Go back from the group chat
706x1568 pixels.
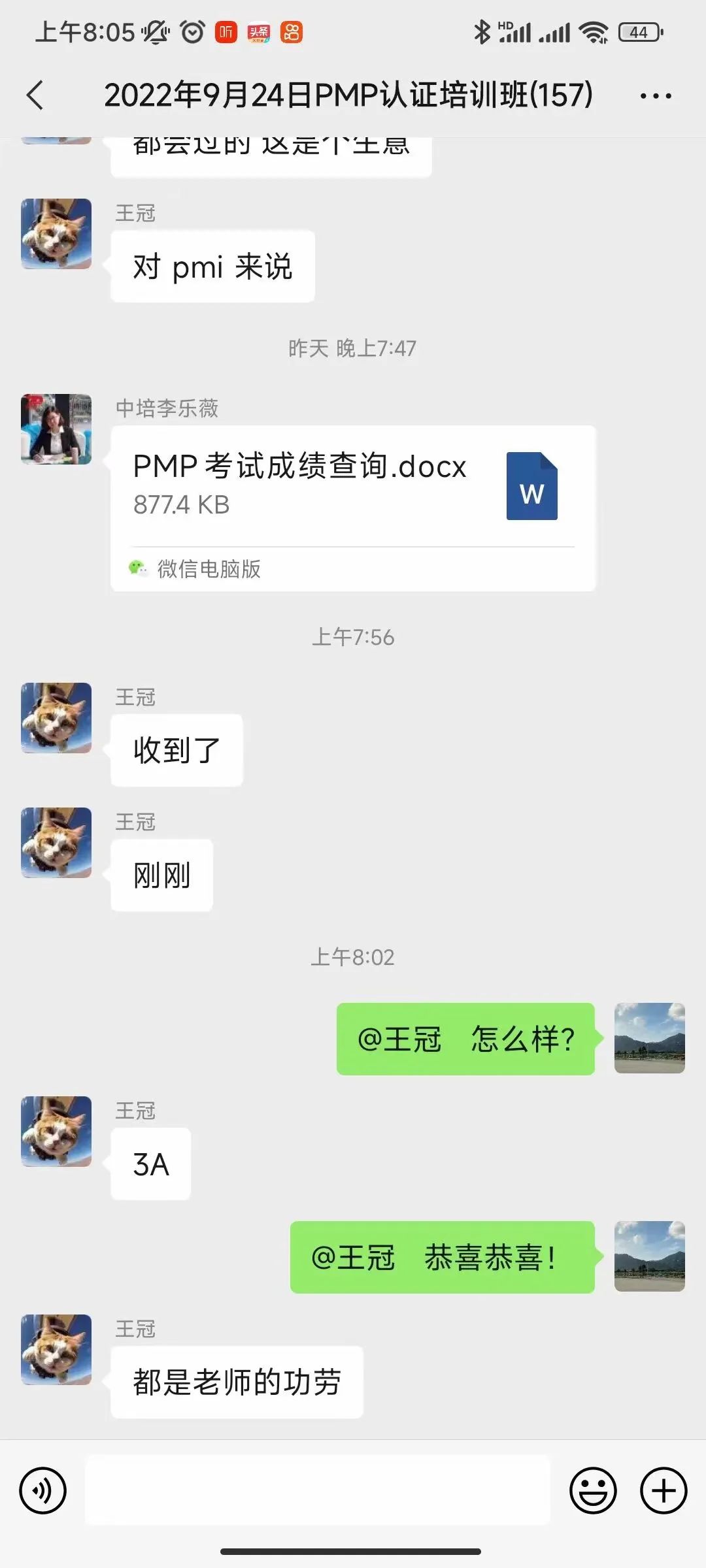click(x=36, y=95)
